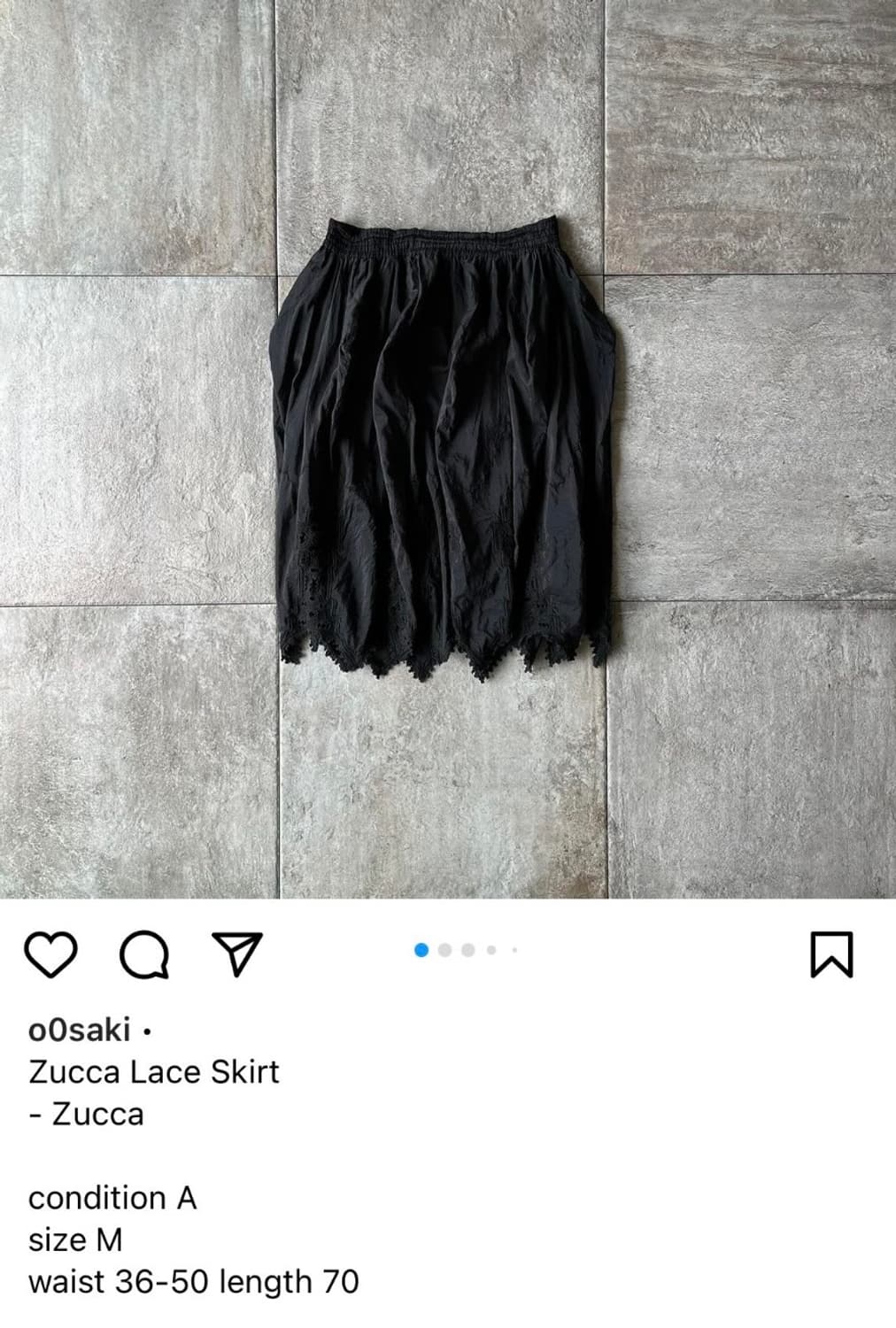The width and height of the screenshot is (896, 1328).
Task: Click the "Zucca Lace Skirt" caption line
Action: pyautogui.click(x=155, y=1071)
